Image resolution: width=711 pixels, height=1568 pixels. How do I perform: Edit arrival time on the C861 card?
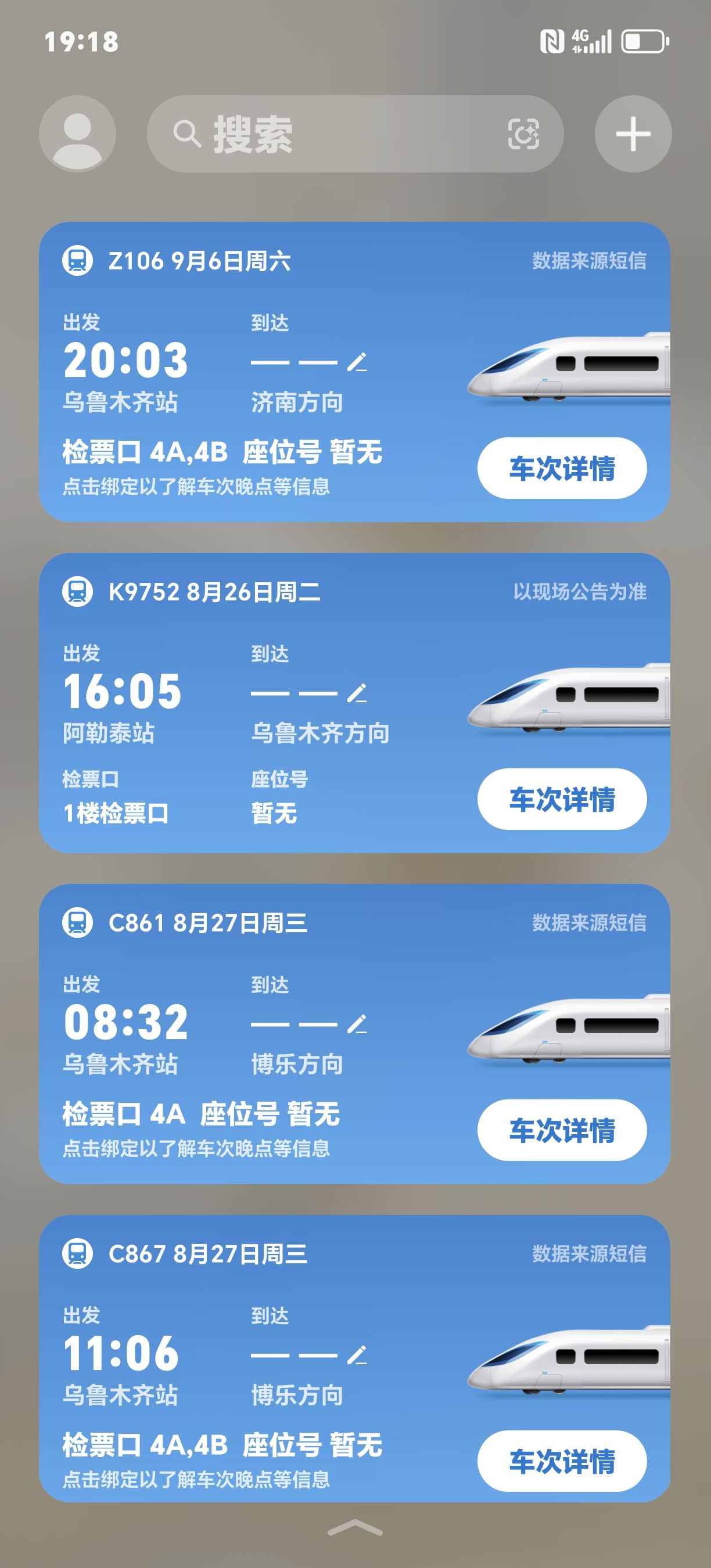coord(357,1024)
